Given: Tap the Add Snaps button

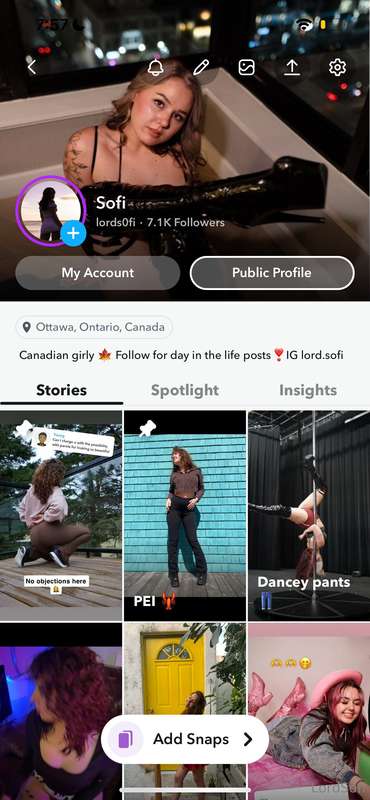Looking at the screenshot, I should coord(185,739).
